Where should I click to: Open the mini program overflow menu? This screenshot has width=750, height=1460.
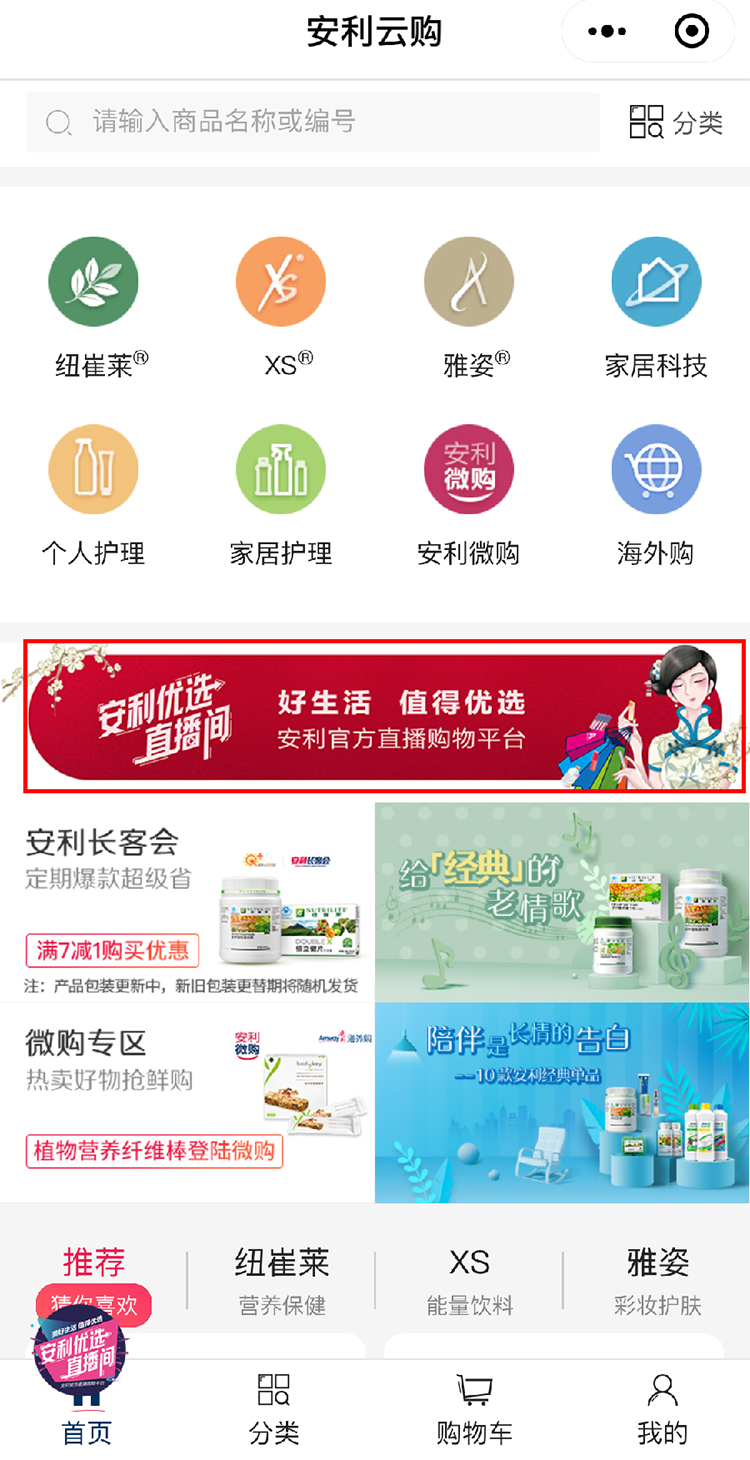point(607,32)
